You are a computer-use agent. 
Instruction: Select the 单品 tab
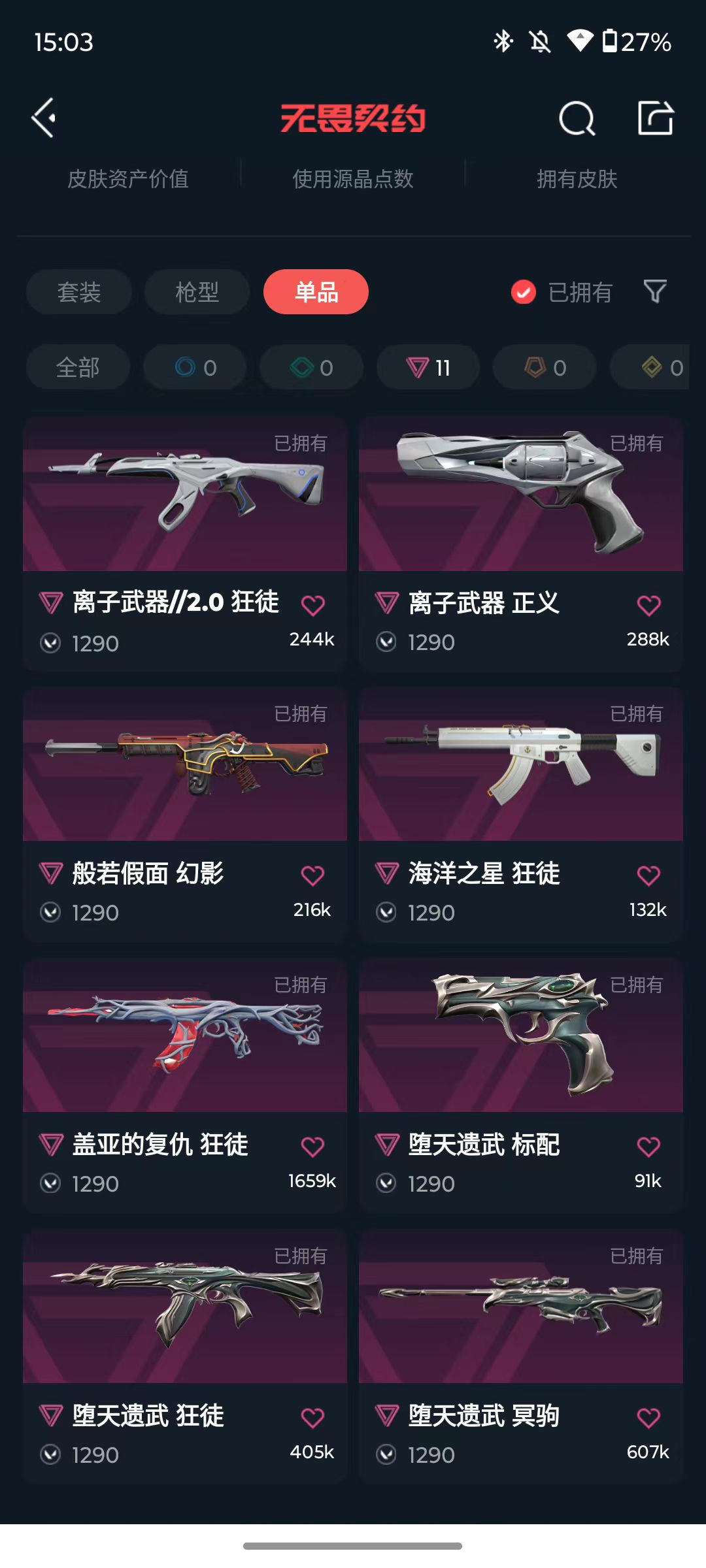click(316, 291)
